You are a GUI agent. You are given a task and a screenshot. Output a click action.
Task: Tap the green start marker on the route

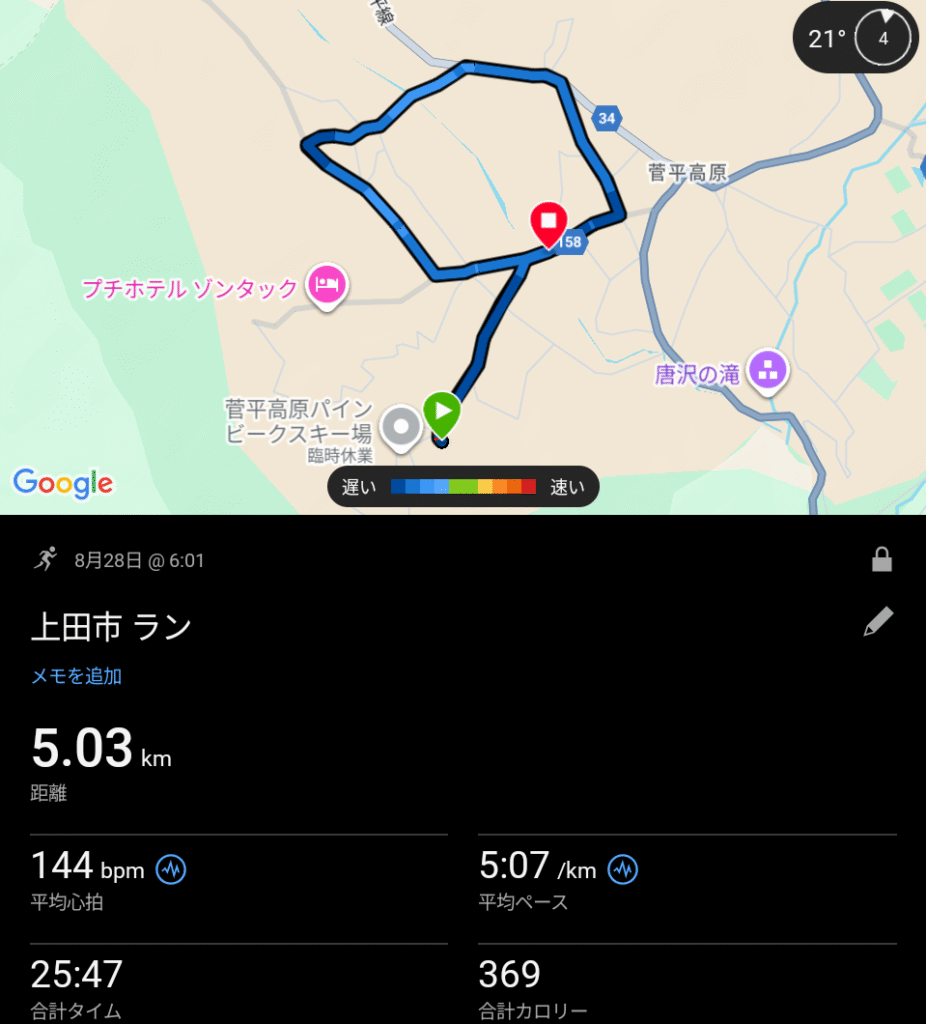coord(441,411)
